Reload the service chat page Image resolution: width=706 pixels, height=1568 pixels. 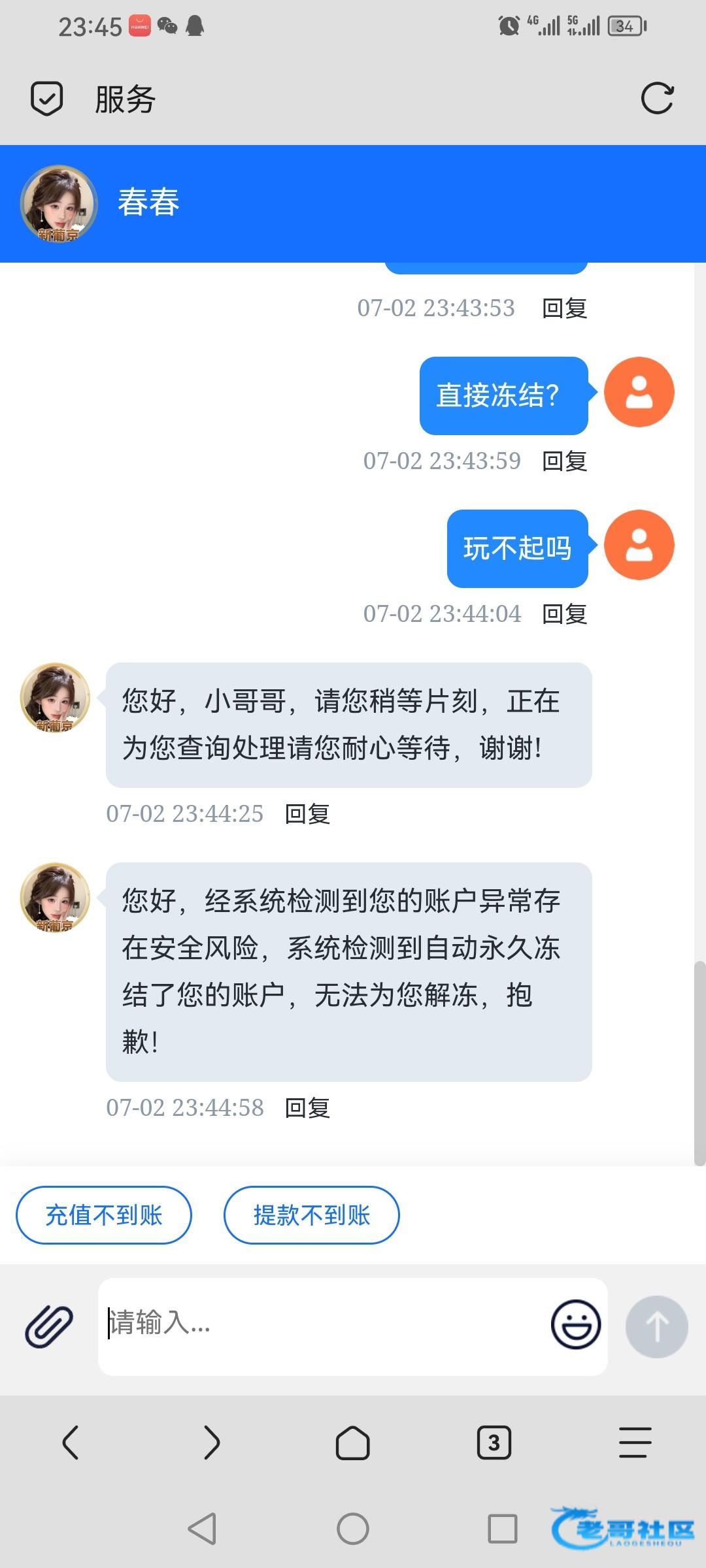click(x=657, y=99)
